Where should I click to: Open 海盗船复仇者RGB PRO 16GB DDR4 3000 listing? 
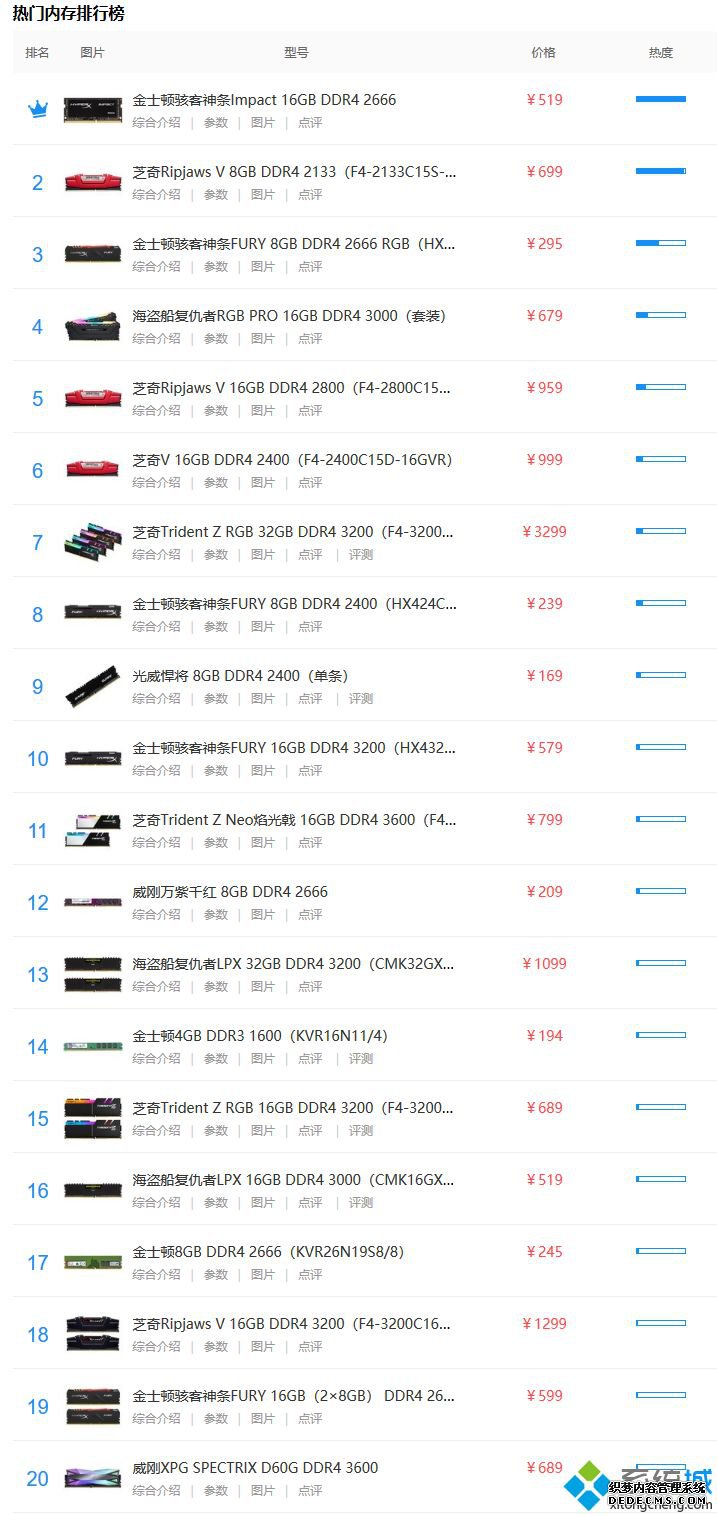click(289, 316)
